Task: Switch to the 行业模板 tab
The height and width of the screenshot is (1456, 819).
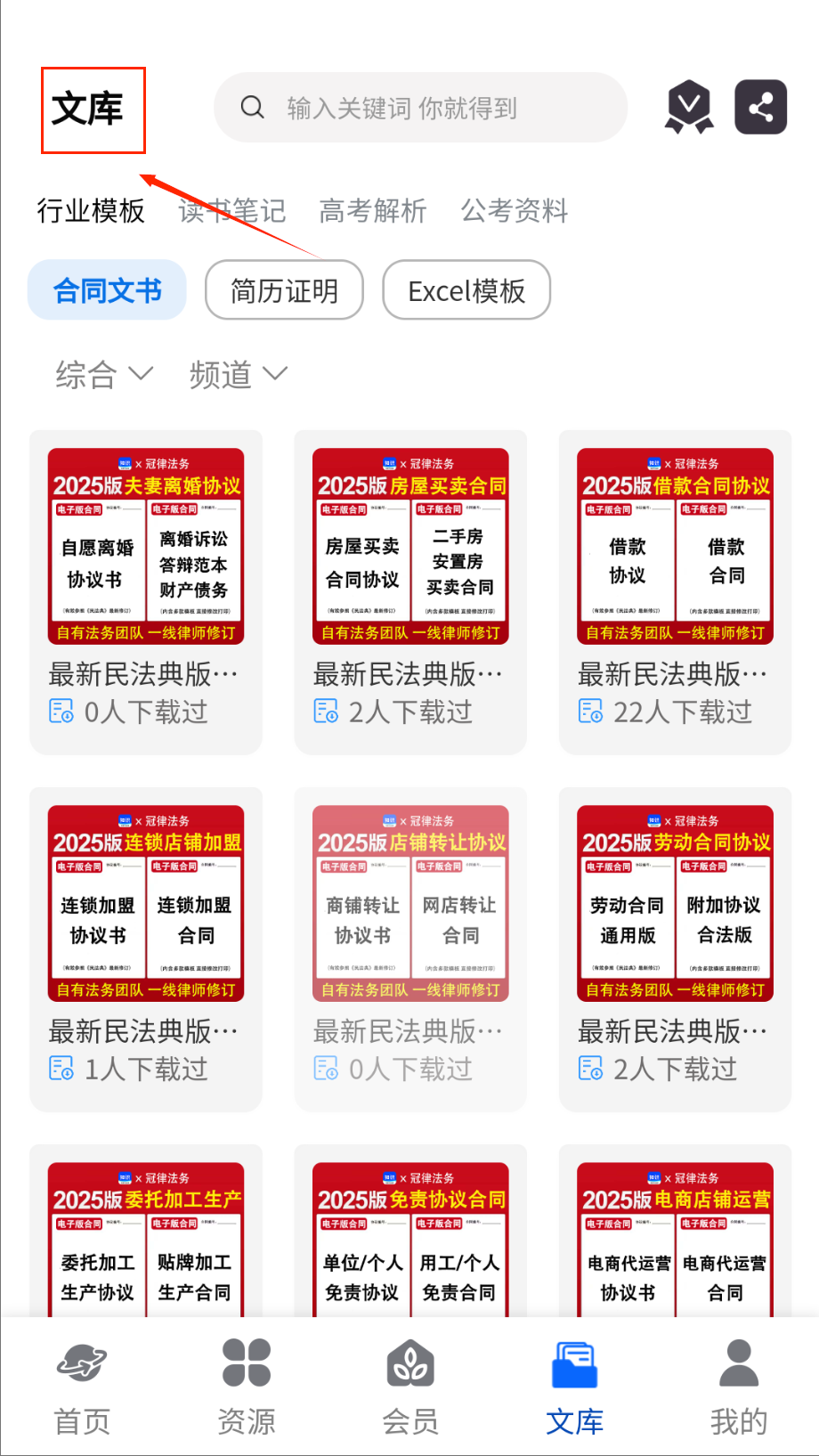Action: click(x=91, y=211)
